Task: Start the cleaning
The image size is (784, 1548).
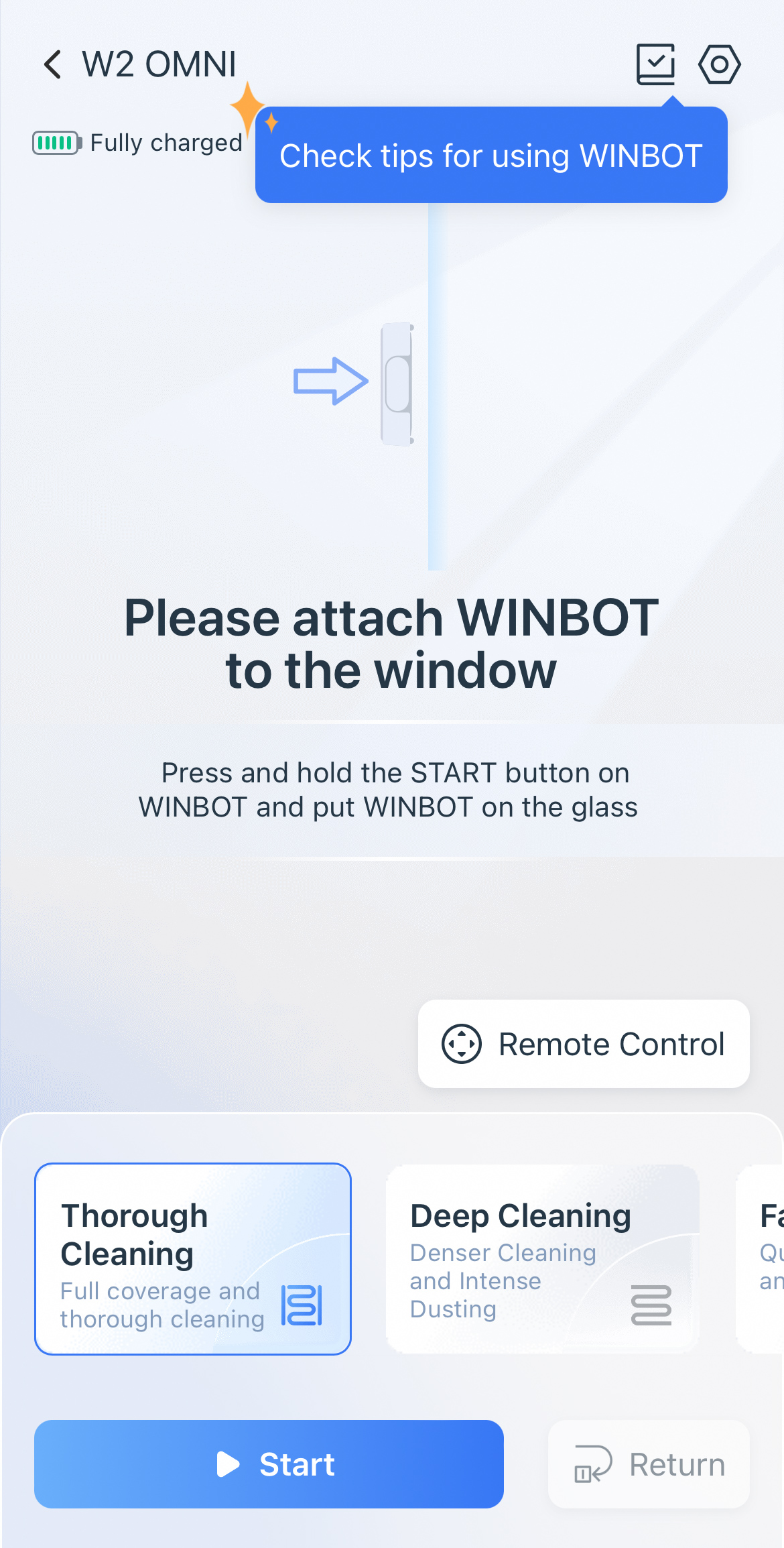Action: 269,1464
